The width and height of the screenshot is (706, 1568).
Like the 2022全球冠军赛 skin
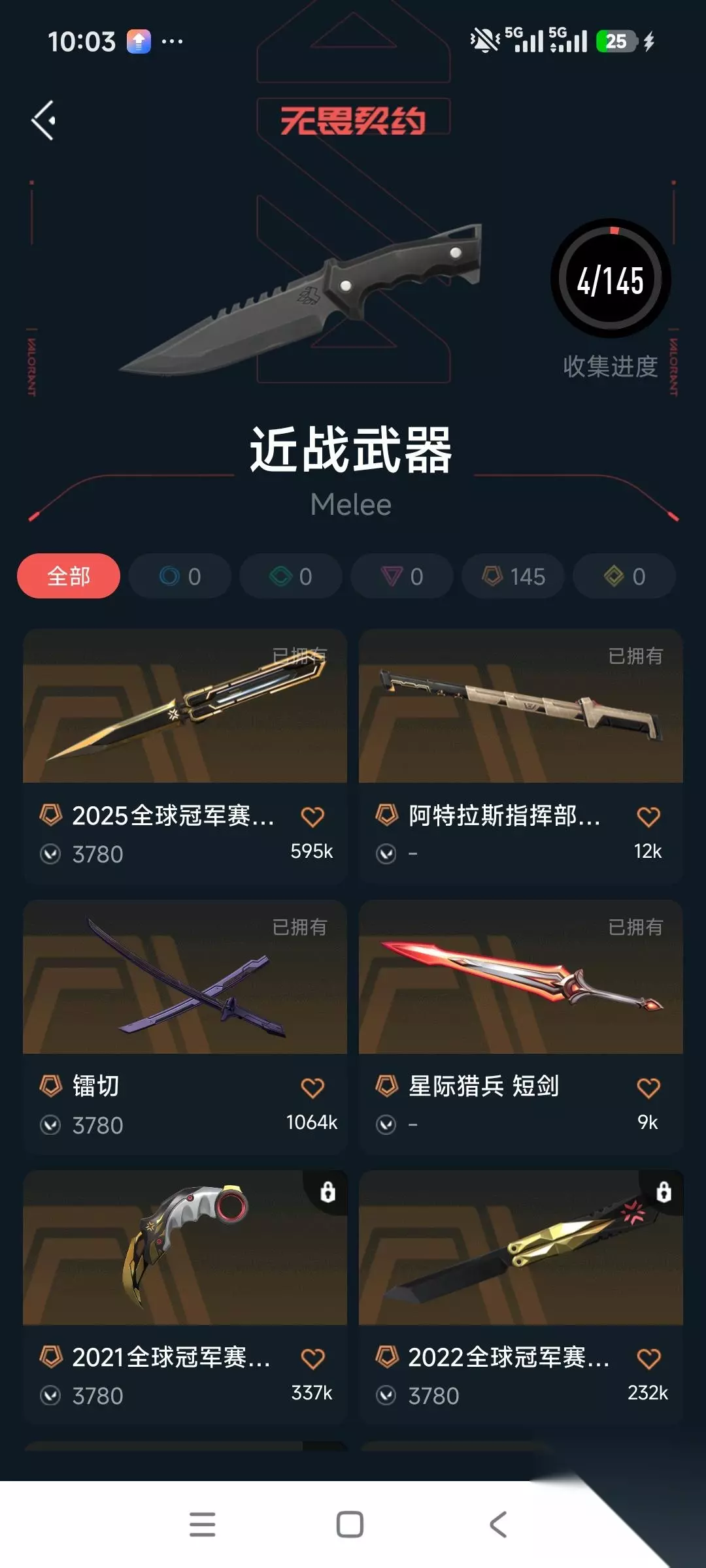pyautogui.click(x=648, y=1359)
